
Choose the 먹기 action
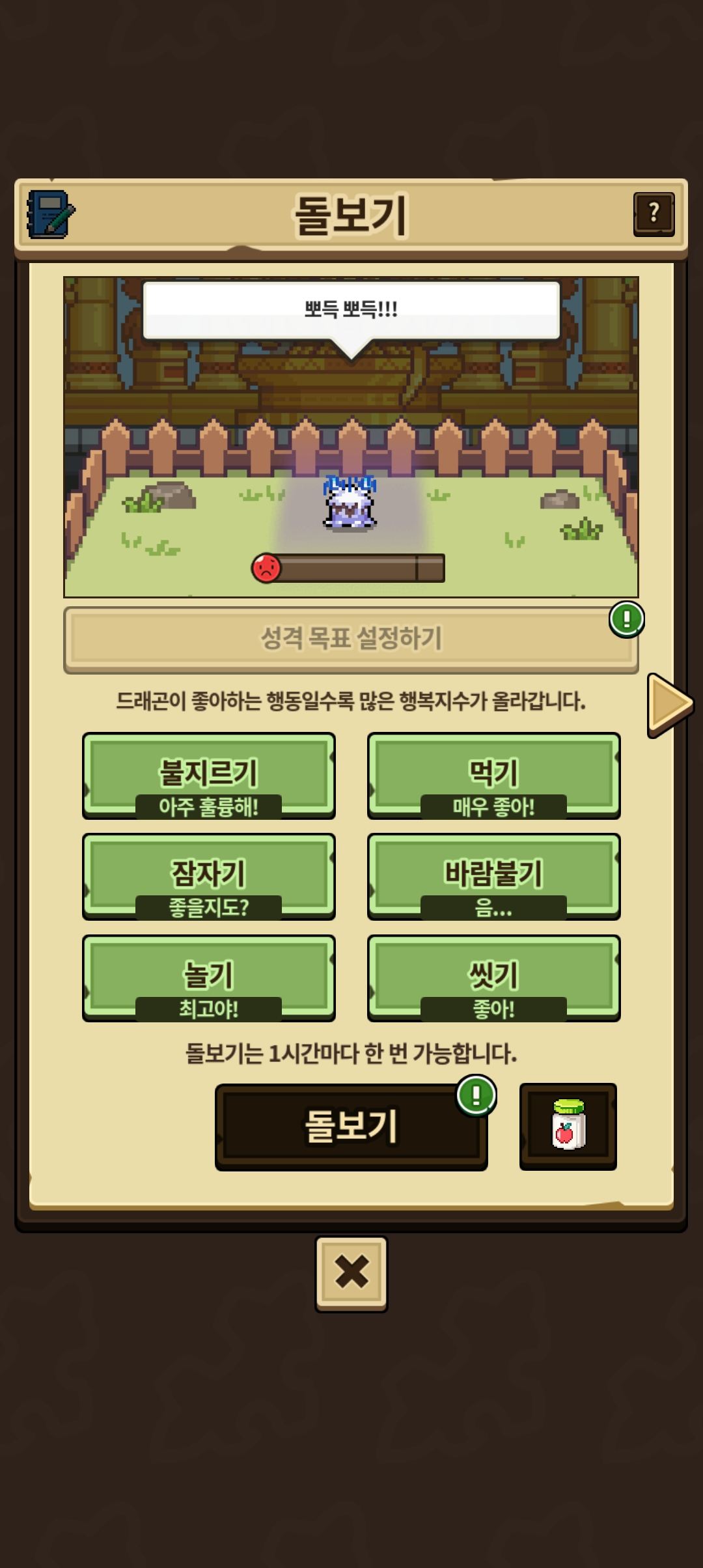[x=493, y=774]
